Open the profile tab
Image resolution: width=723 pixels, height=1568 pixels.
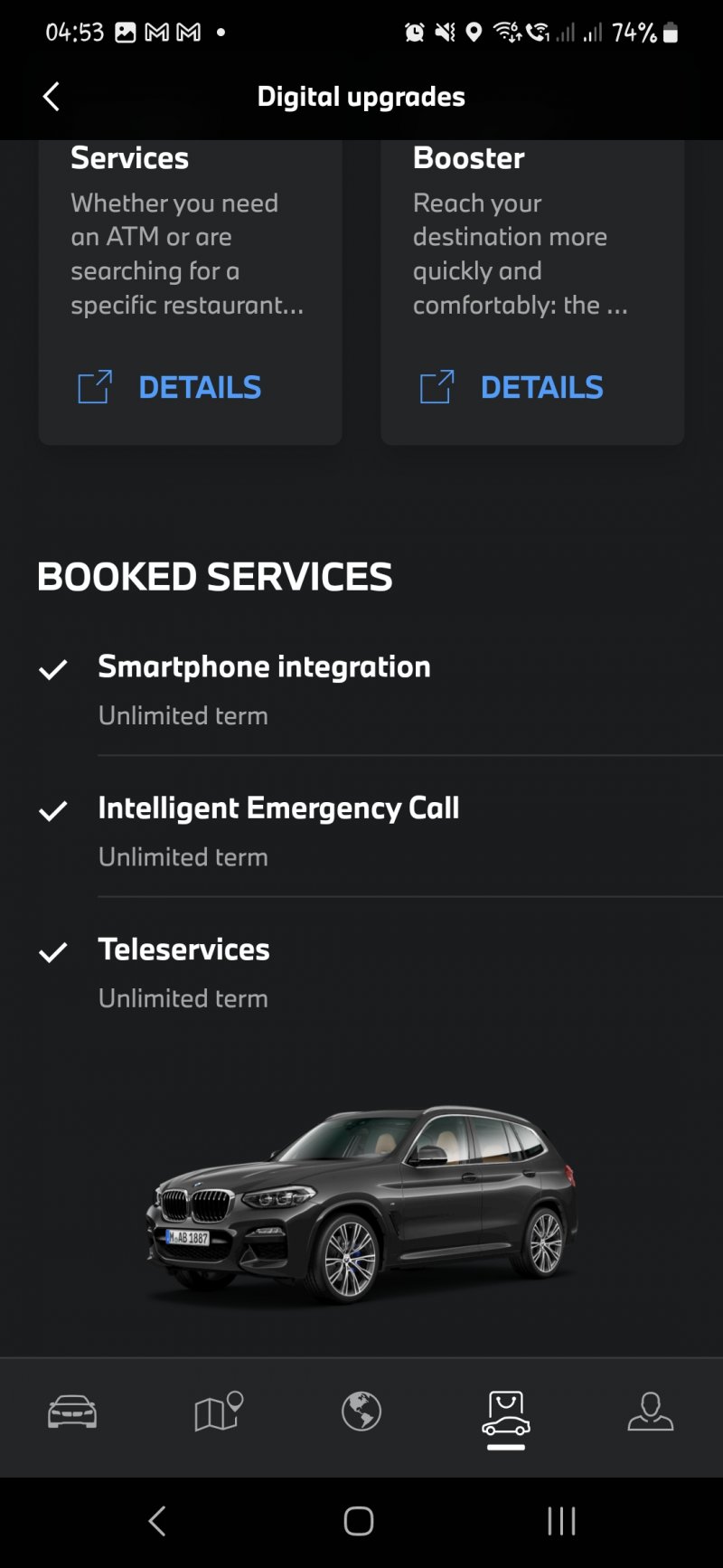point(651,1412)
